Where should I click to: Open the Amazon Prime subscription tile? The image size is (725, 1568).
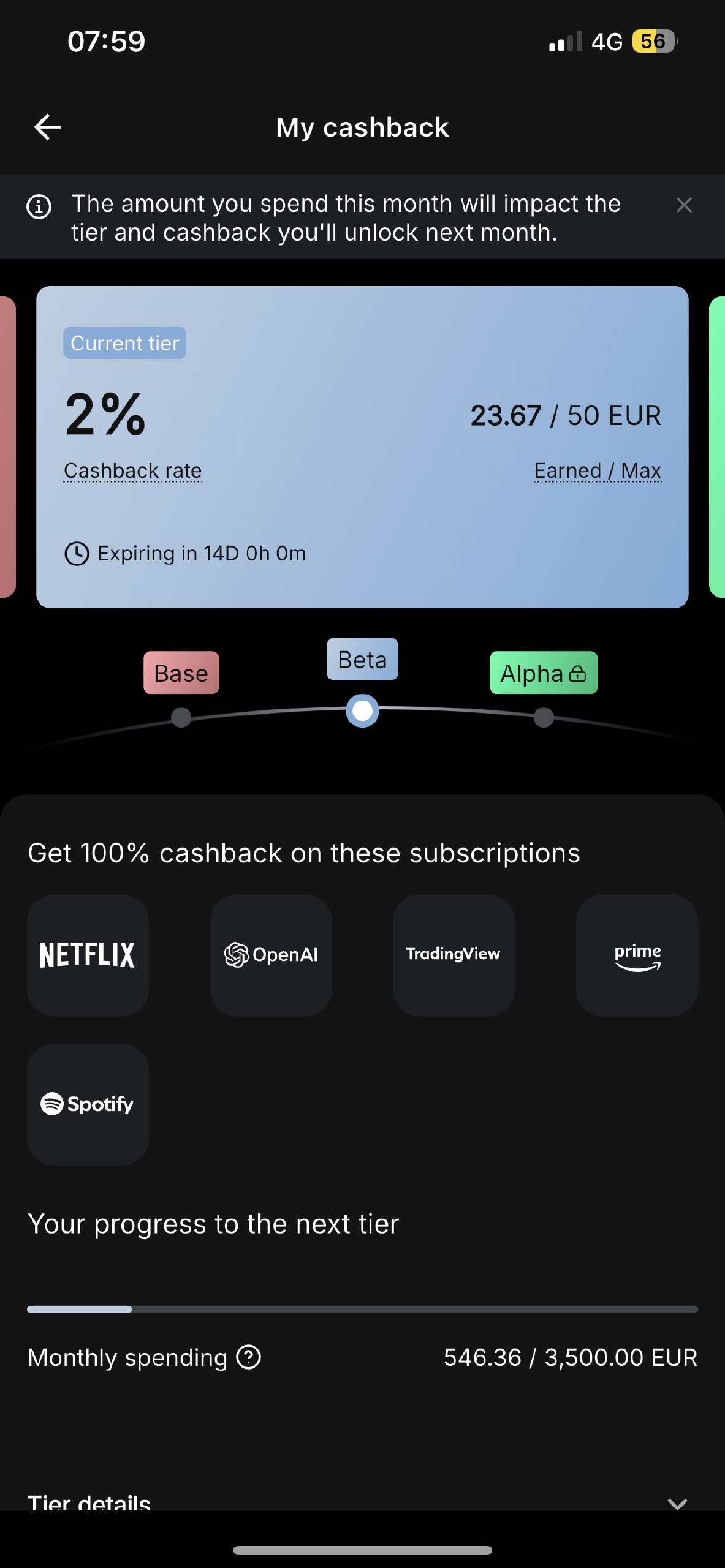(x=637, y=956)
